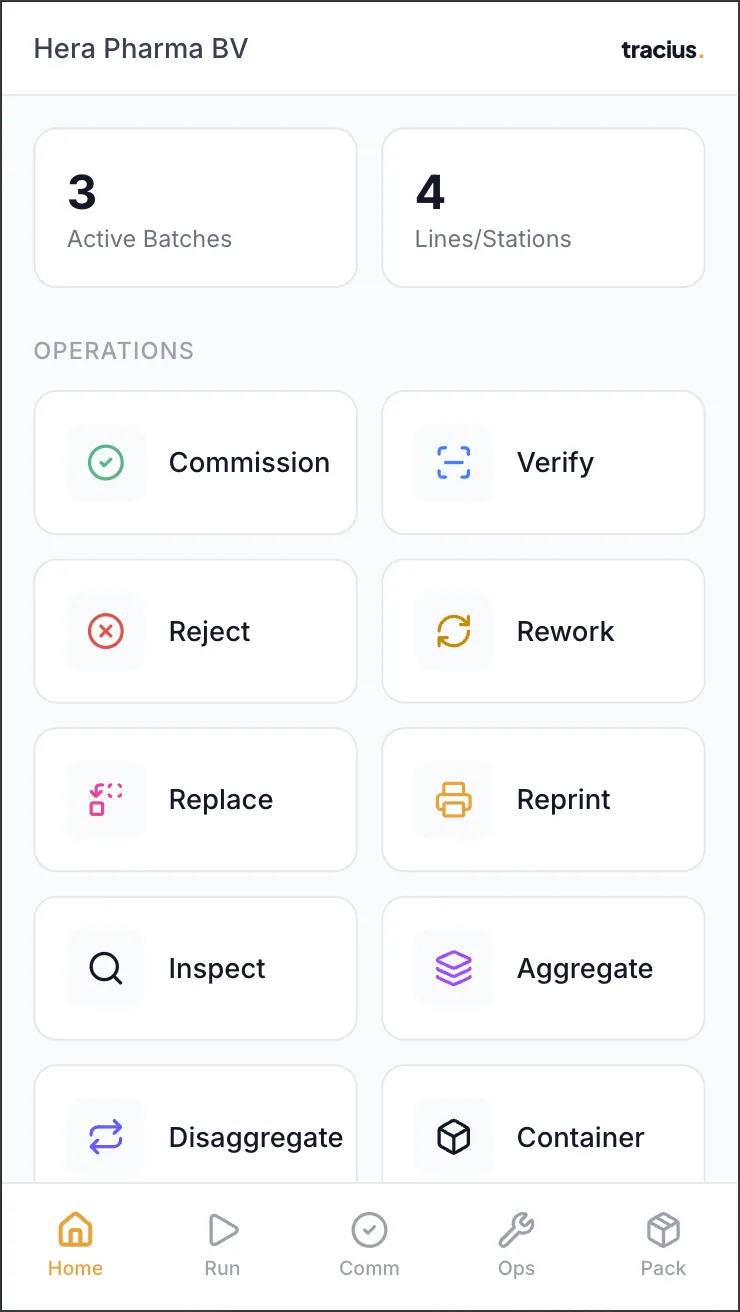Viewport: 740px width, 1312px height.
Task: Select the Inspect magnifier icon
Action: click(x=105, y=968)
